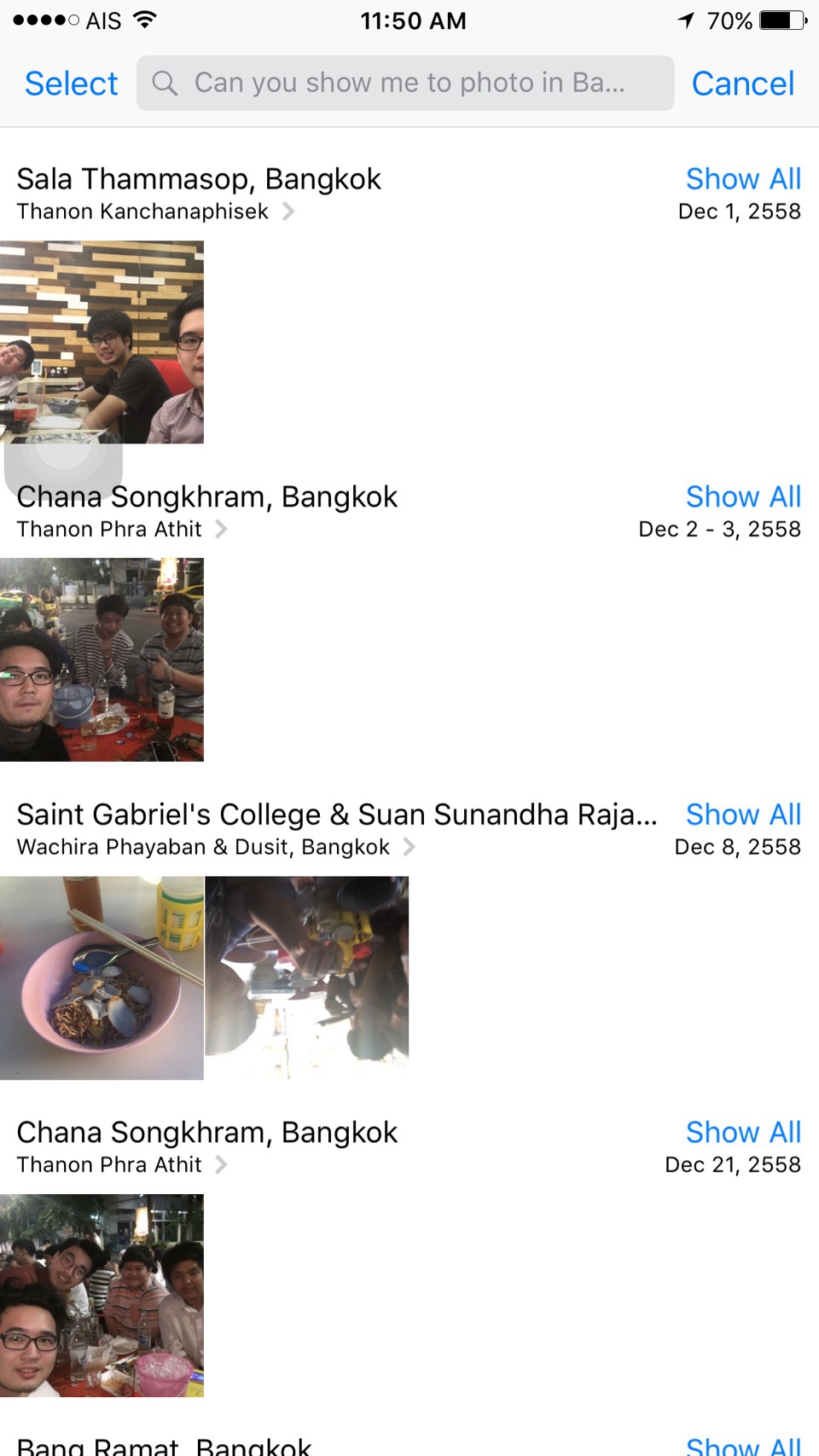Show all photos from Dec 21
Image resolution: width=819 pixels, height=1456 pixels.
(743, 1132)
